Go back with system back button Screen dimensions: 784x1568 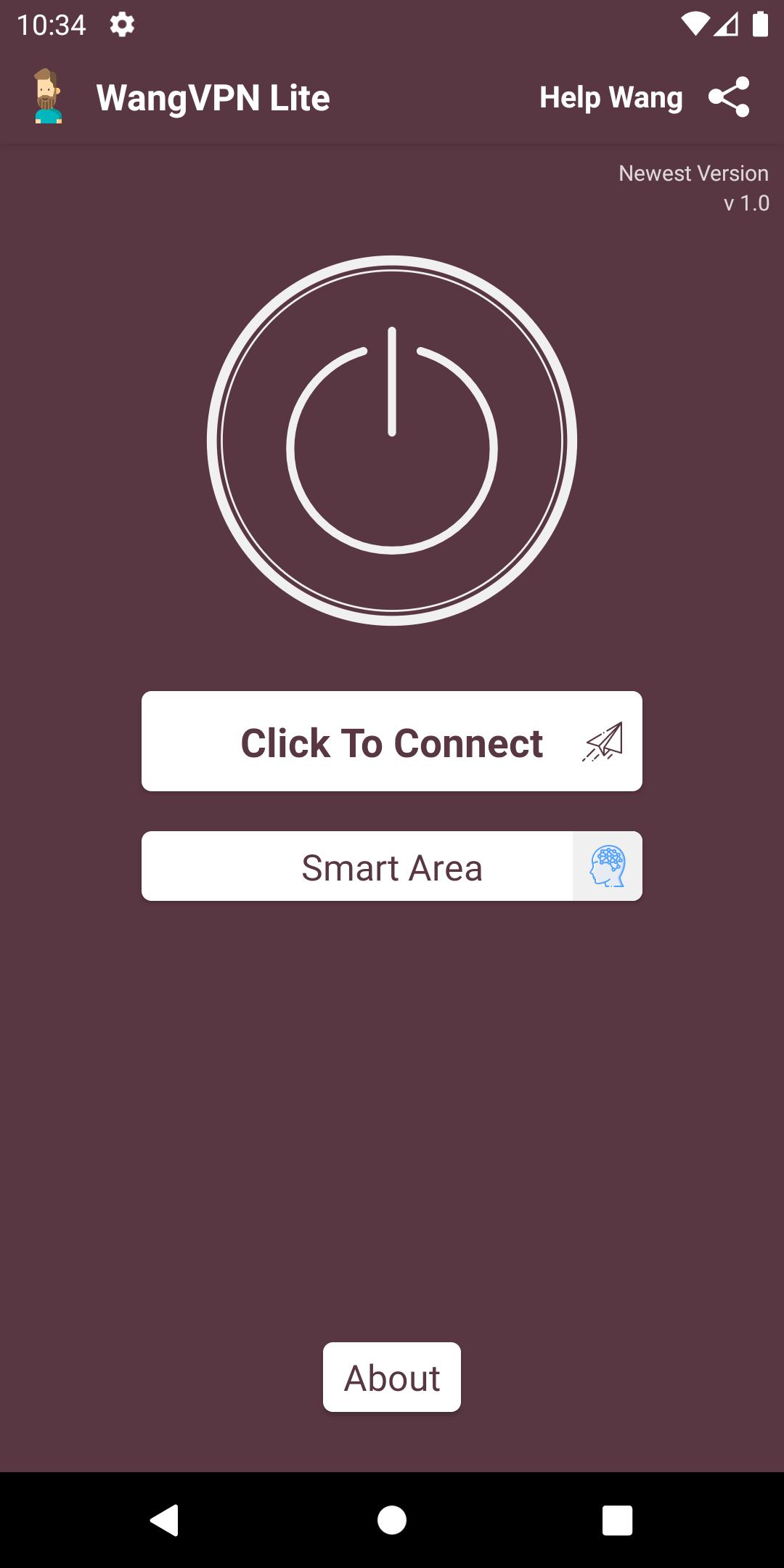164,1520
